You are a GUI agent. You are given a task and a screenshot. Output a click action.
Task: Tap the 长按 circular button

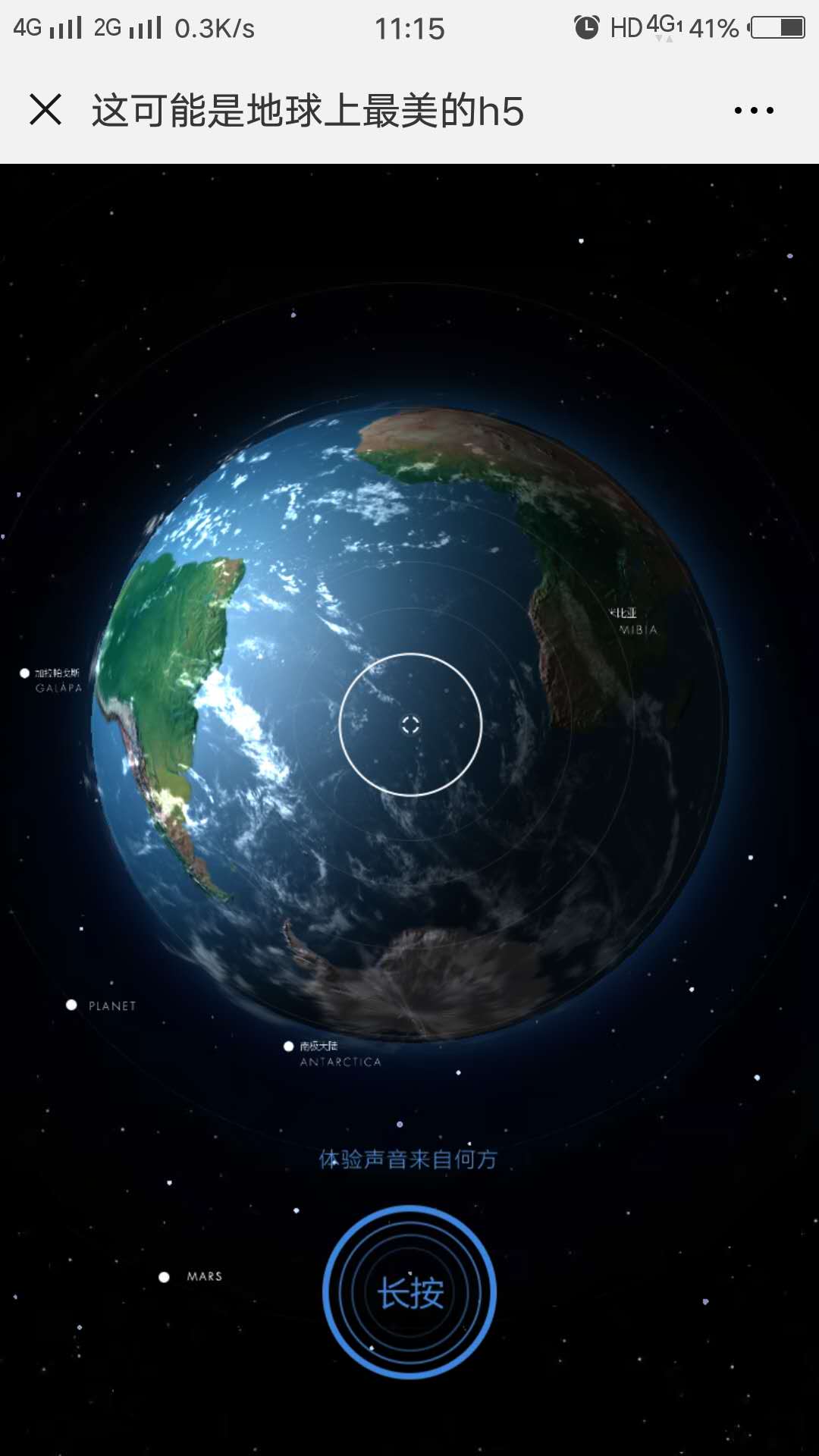click(x=409, y=1292)
